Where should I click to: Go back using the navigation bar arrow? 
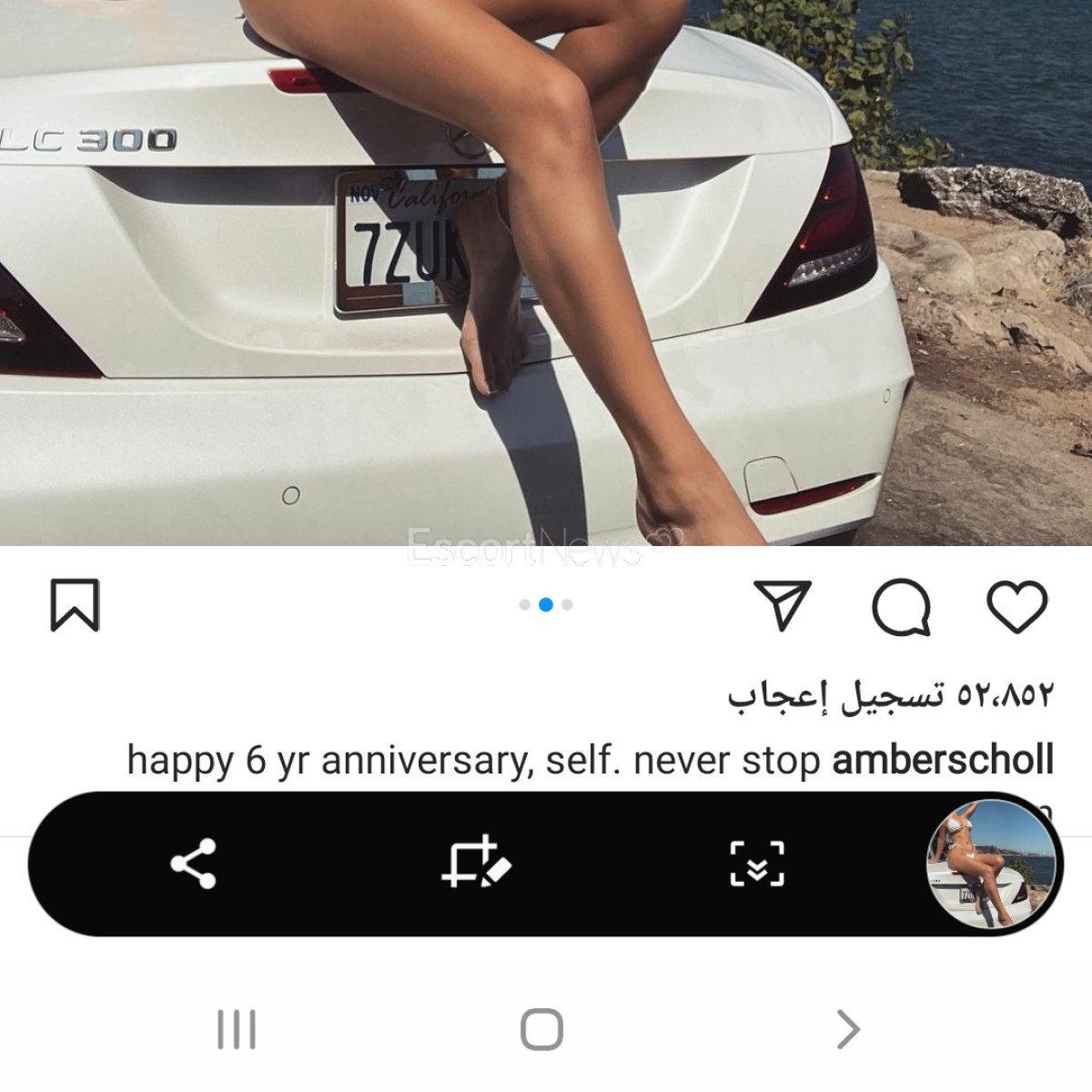pyautogui.click(x=847, y=1030)
